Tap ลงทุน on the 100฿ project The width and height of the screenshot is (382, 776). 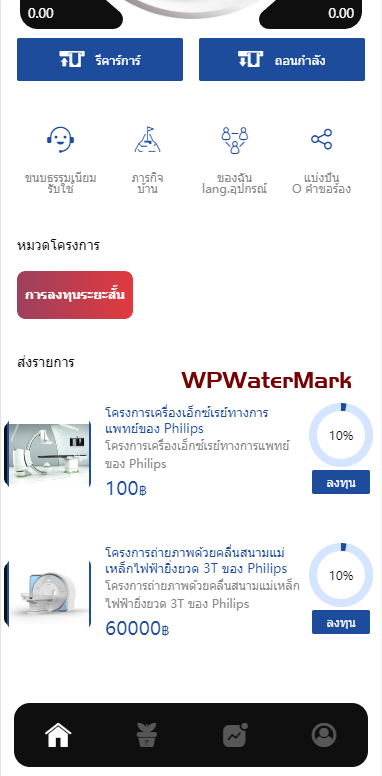pos(341,482)
